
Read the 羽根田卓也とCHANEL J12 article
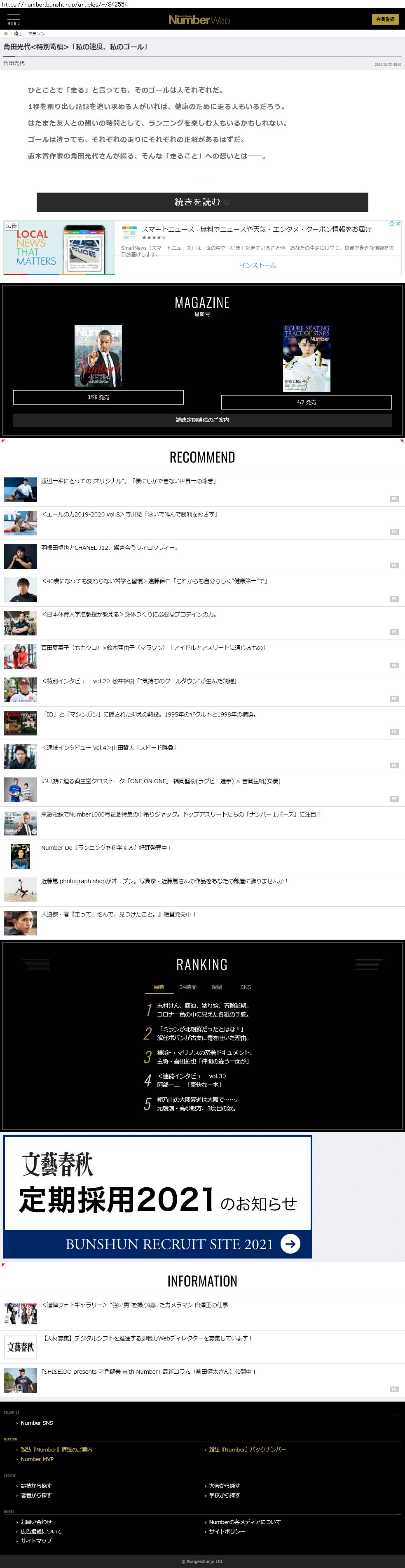pos(110,548)
